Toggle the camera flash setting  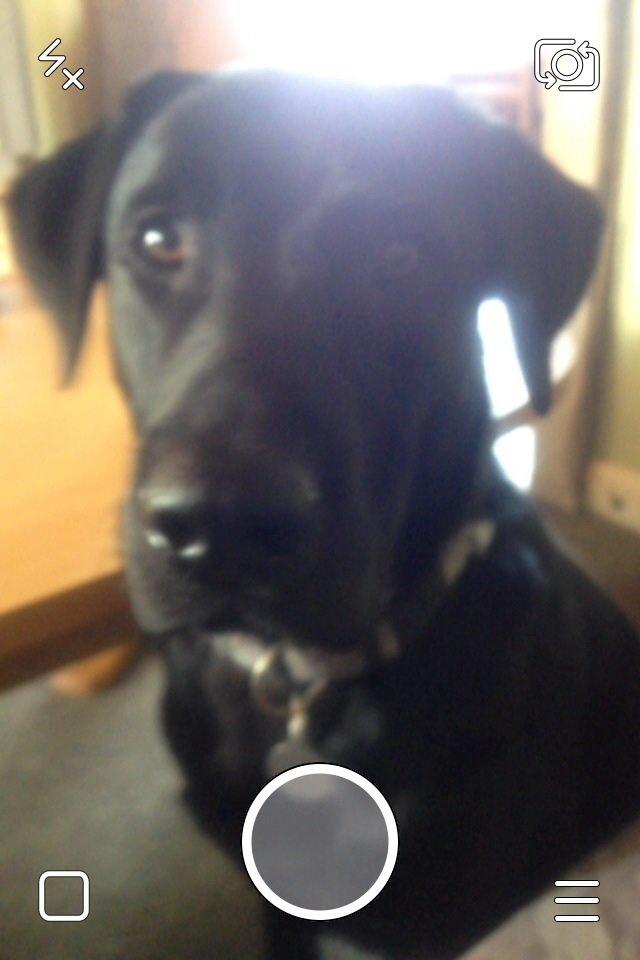61,64
